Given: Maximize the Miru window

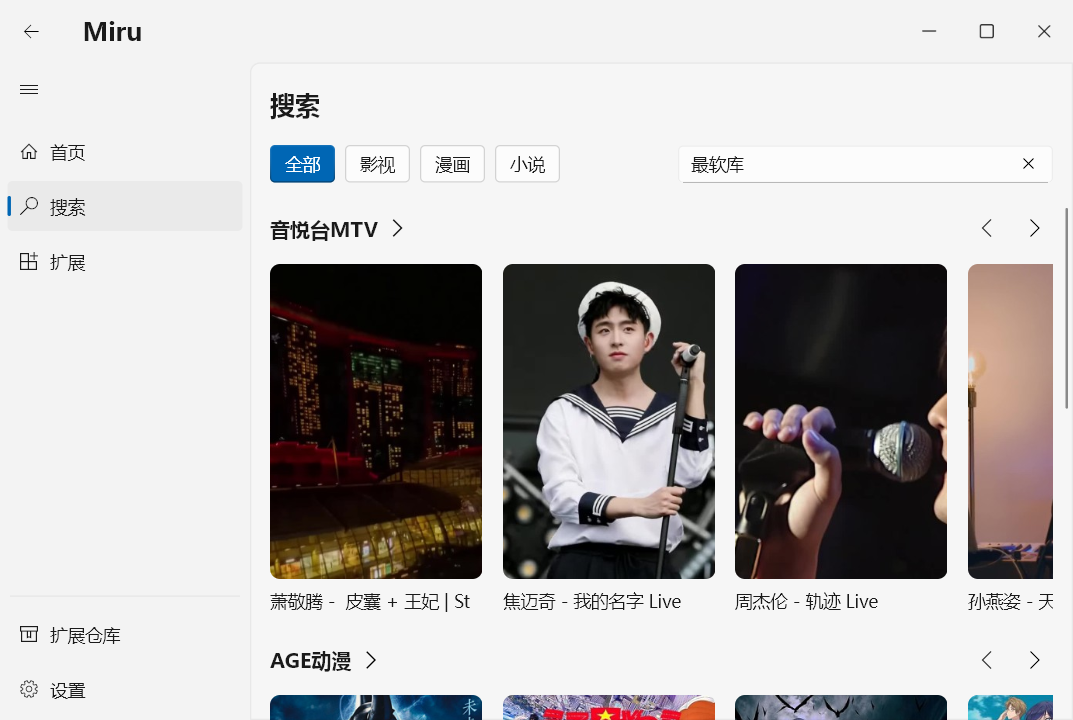Looking at the screenshot, I should click(x=986, y=32).
